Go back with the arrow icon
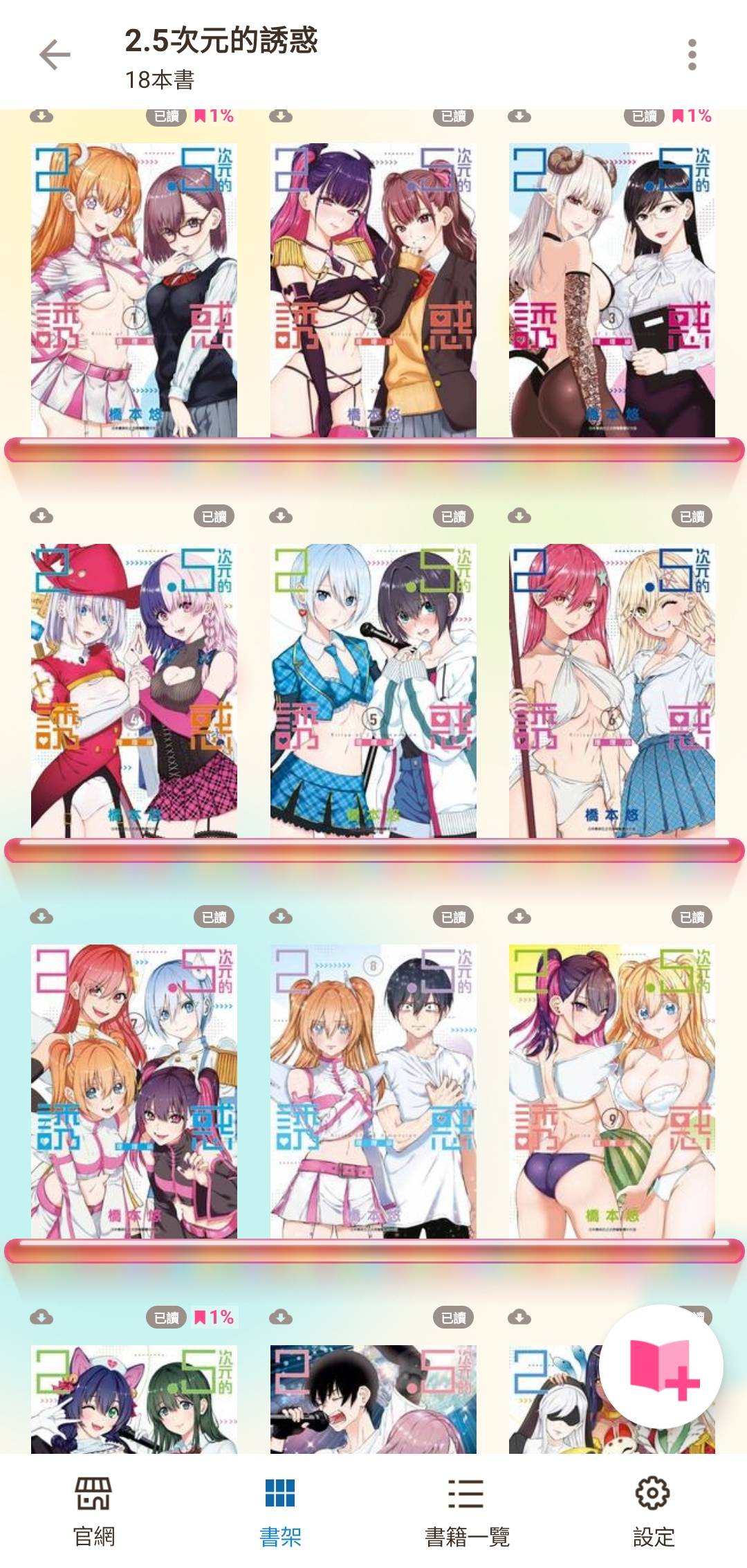The image size is (747, 1568). click(55, 55)
